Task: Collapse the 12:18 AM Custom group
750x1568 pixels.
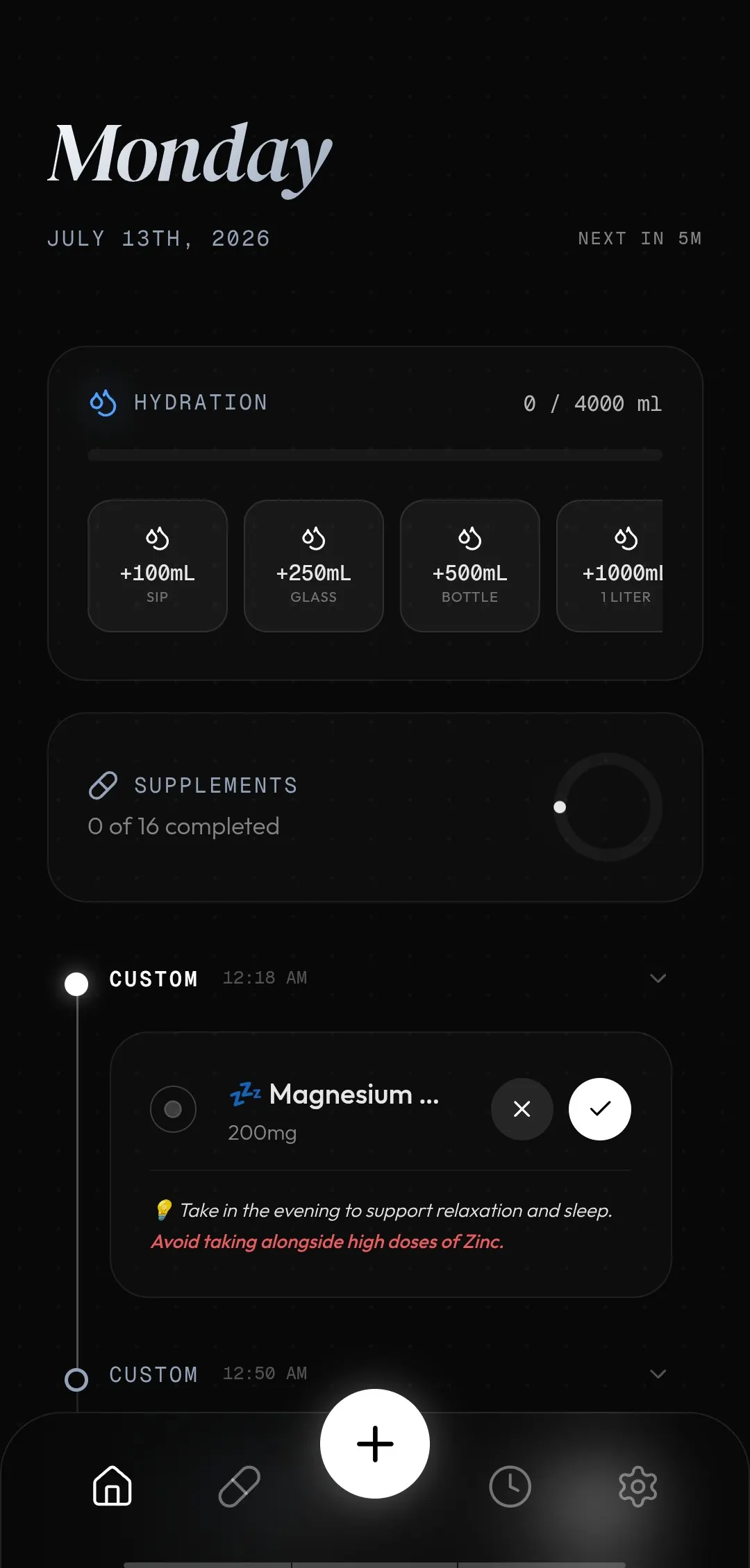Action: pos(658,978)
